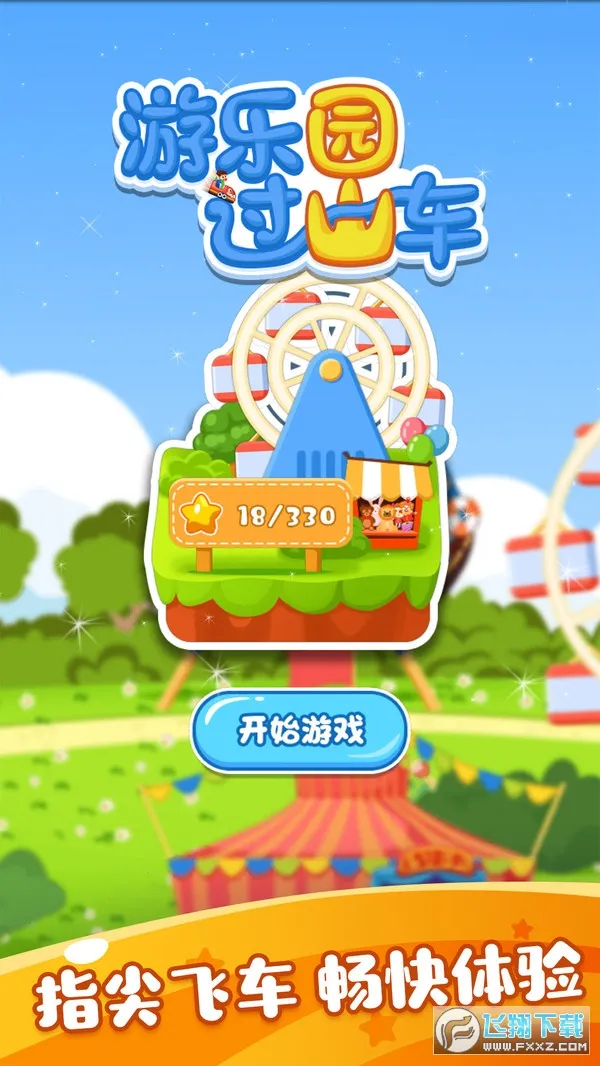Tap the 开始游戏 start game button
Image resolution: width=600 pixels, height=1066 pixels.
click(x=300, y=732)
